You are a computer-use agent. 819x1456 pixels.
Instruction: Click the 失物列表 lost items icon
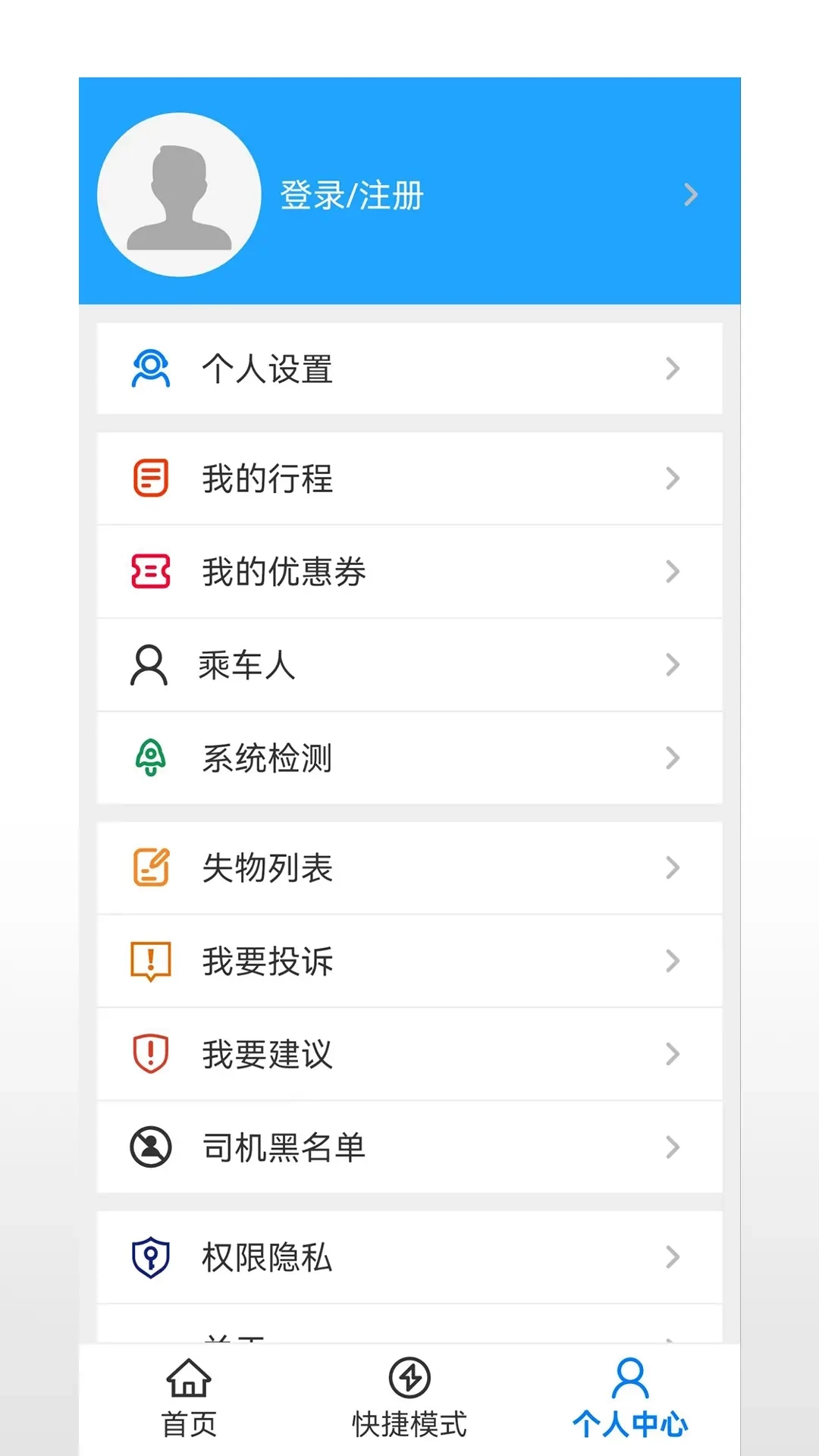[150, 867]
